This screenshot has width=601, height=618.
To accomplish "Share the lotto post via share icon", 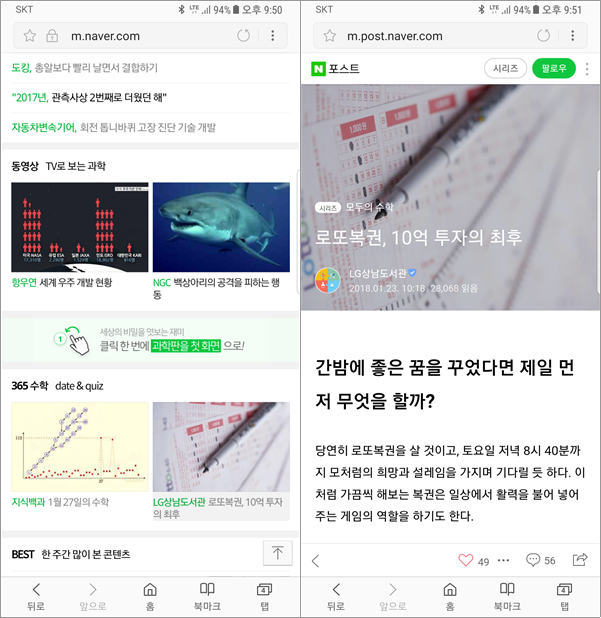I will [580, 560].
